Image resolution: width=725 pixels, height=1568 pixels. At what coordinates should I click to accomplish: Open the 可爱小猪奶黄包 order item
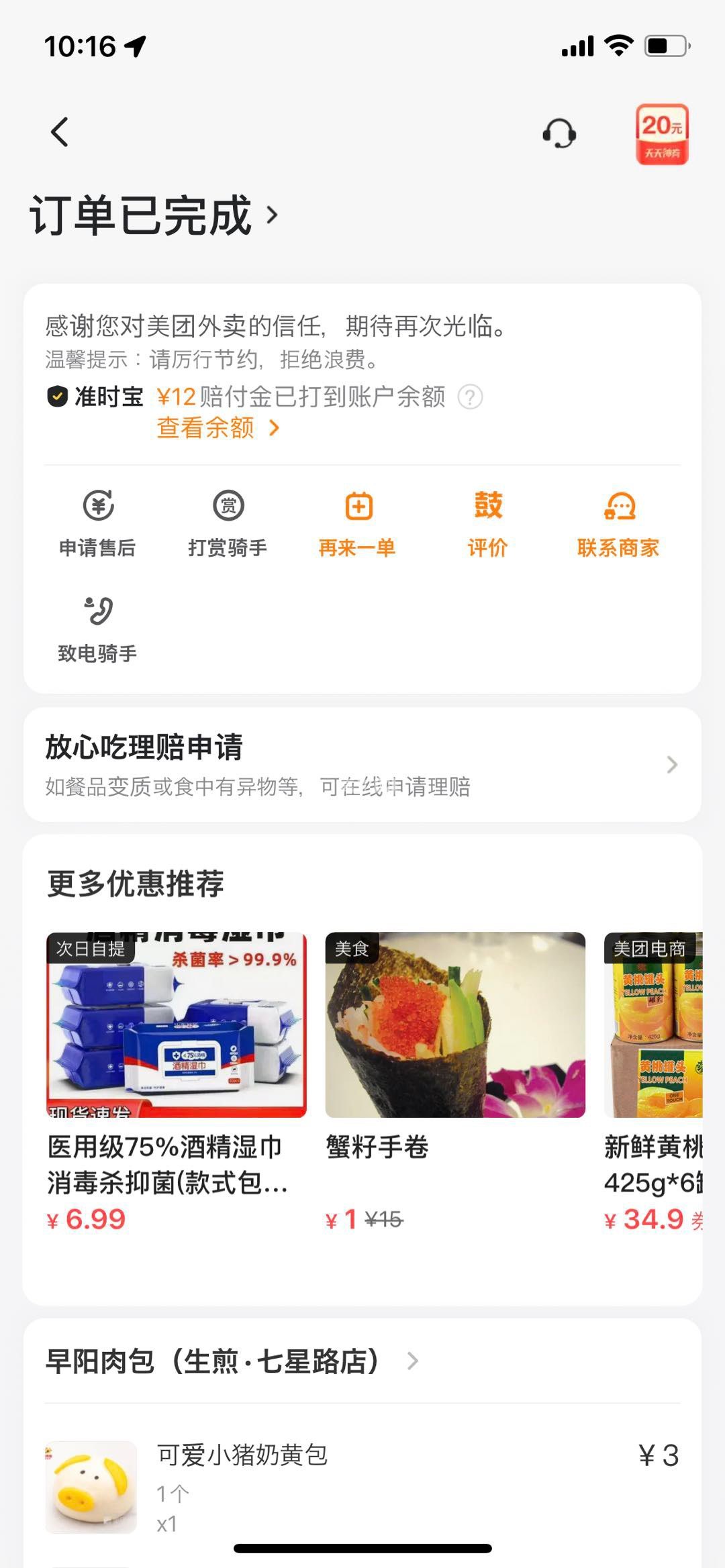[x=362, y=1486]
